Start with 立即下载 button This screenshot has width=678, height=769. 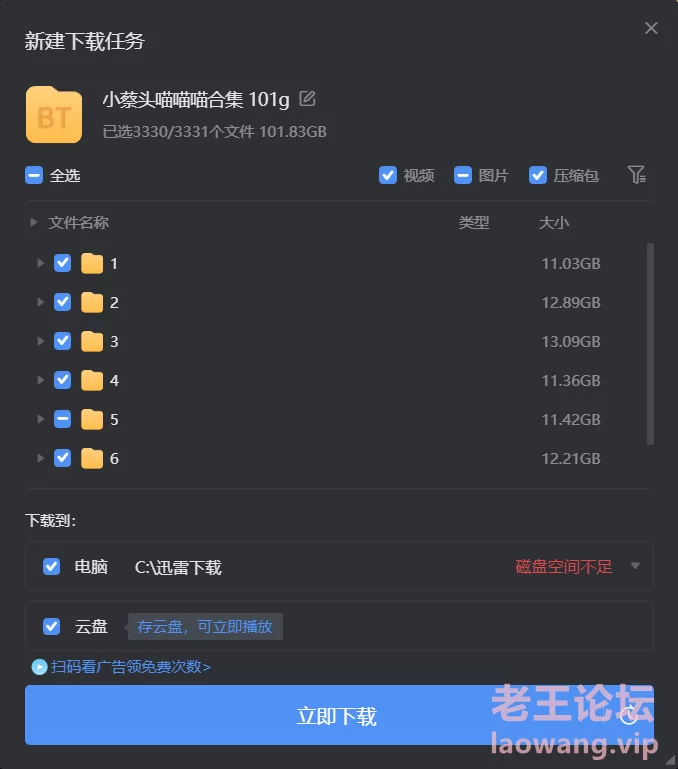[338, 716]
